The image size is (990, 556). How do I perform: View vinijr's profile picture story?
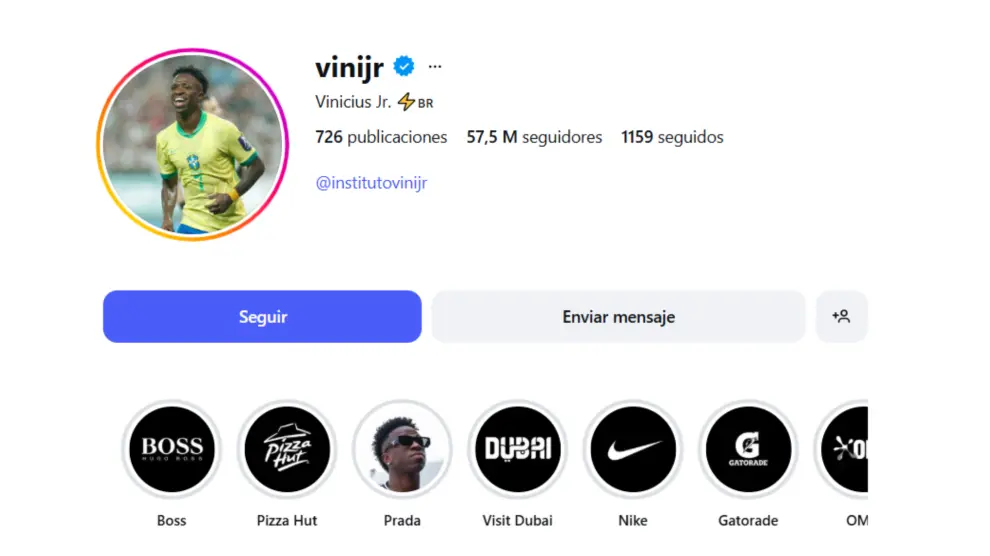[x=192, y=144]
